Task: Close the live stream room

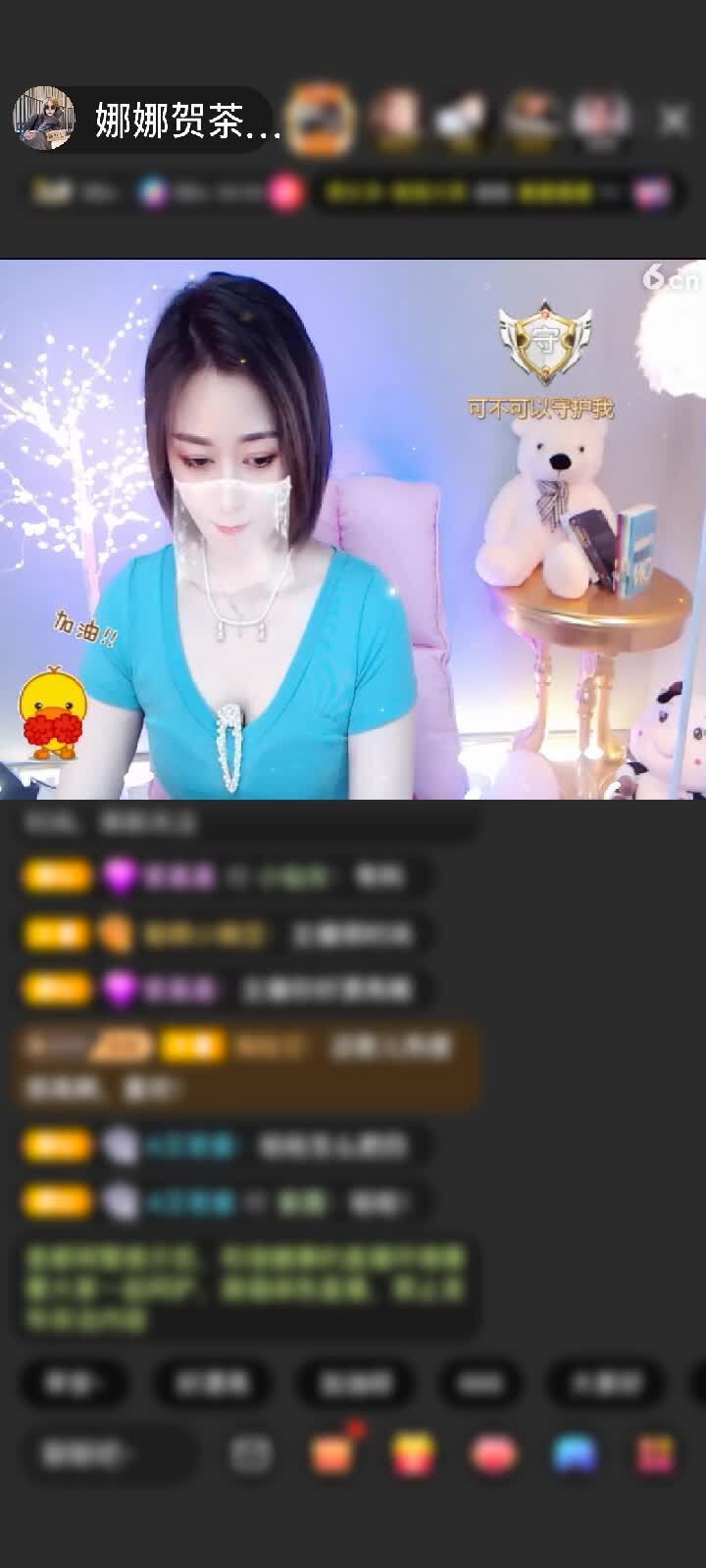Action: click(x=674, y=121)
